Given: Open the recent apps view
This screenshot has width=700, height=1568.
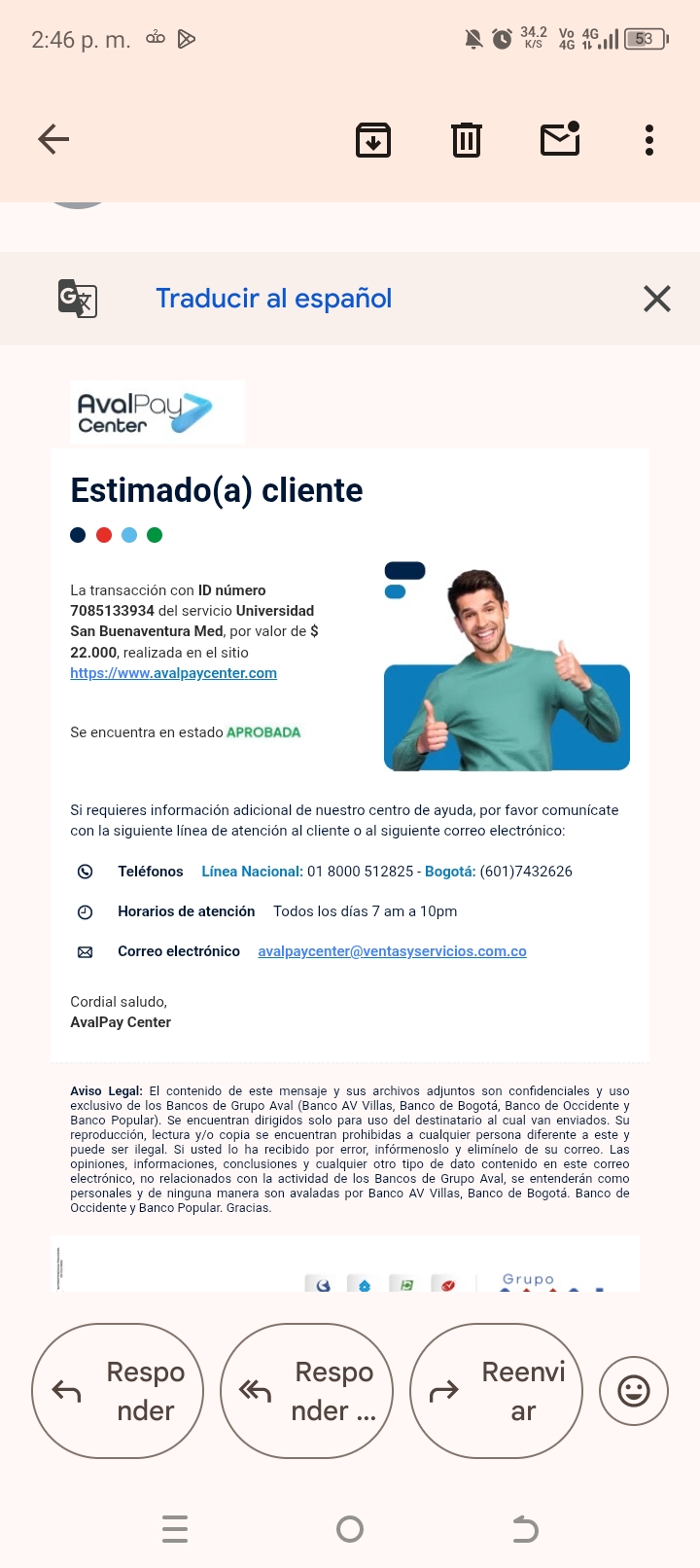Looking at the screenshot, I should click(175, 1529).
